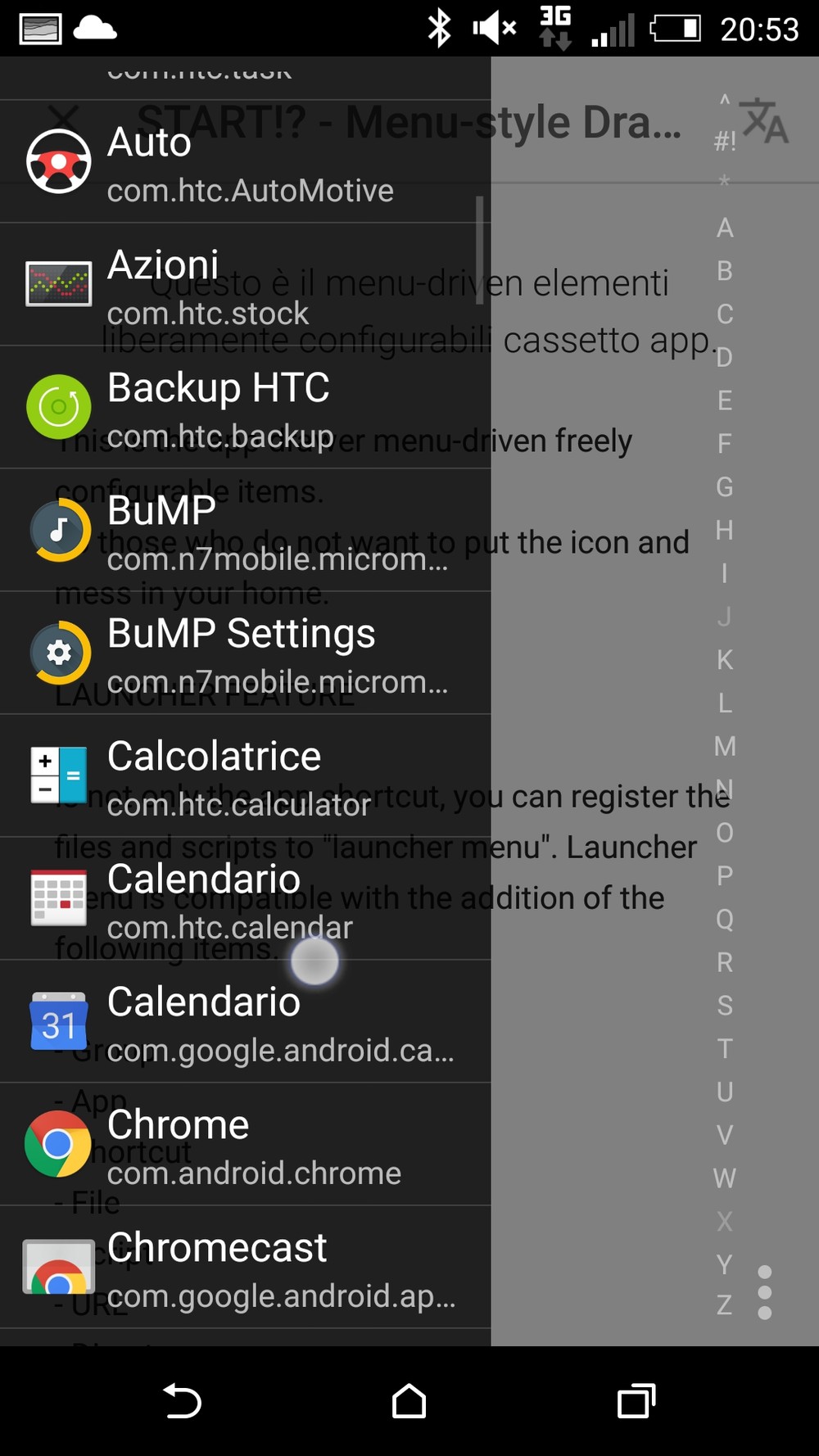This screenshot has height=1456, width=819.
Task: Go back with system back button
Action: coord(182,1400)
